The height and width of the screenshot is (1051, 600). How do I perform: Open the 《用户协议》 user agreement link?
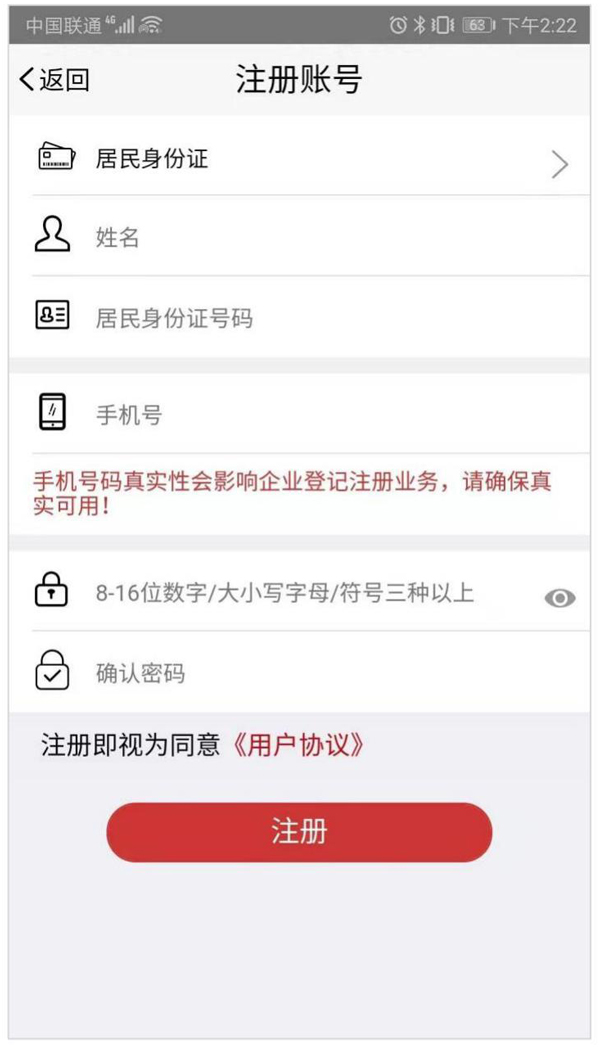[298, 745]
